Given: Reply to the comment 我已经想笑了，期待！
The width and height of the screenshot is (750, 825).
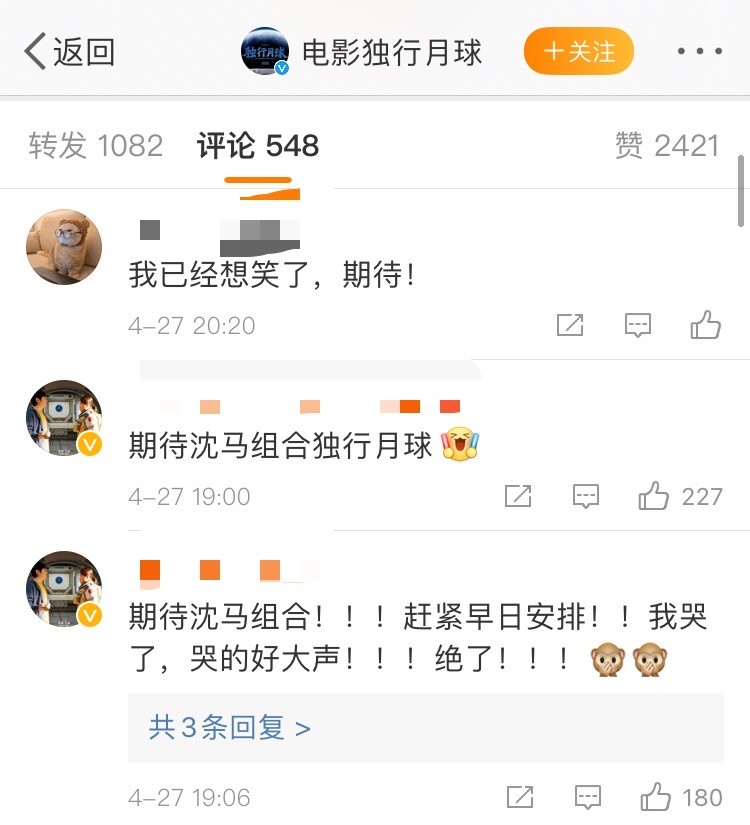Looking at the screenshot, I should pyautogui.click(x=638, y=325).
